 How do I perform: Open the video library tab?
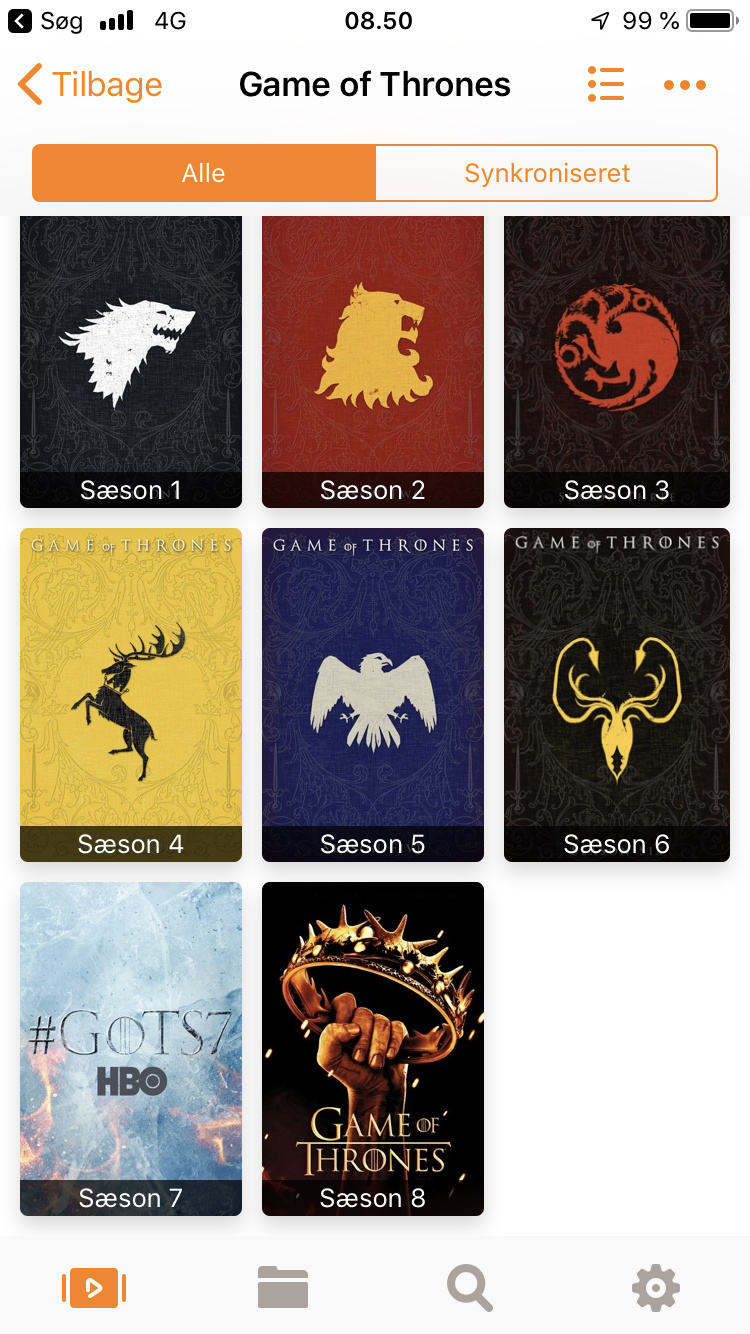pyautogui.click(x=94, y=1288)
